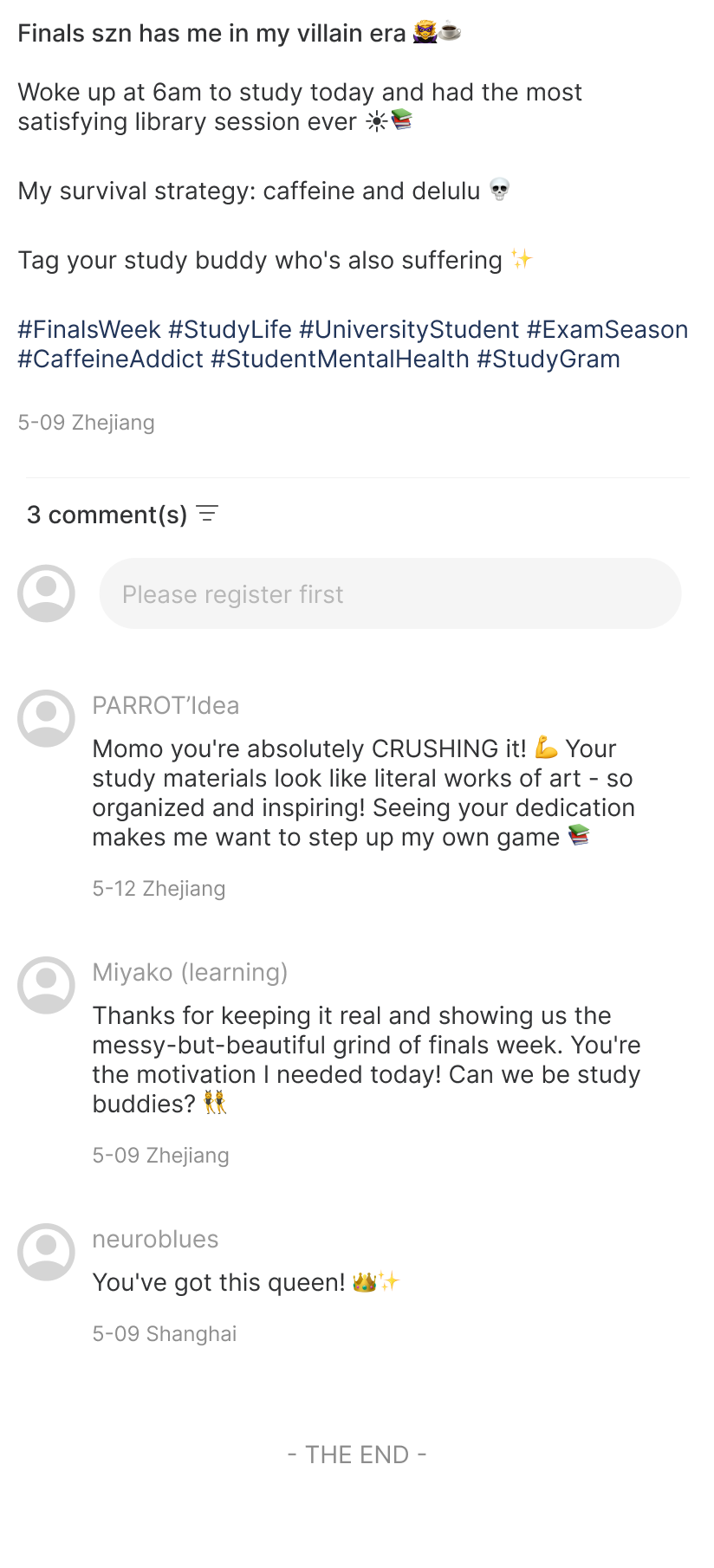Tap the Miyako (learning) username
This screenshot has height=1568, width=714.
[190, 972]
